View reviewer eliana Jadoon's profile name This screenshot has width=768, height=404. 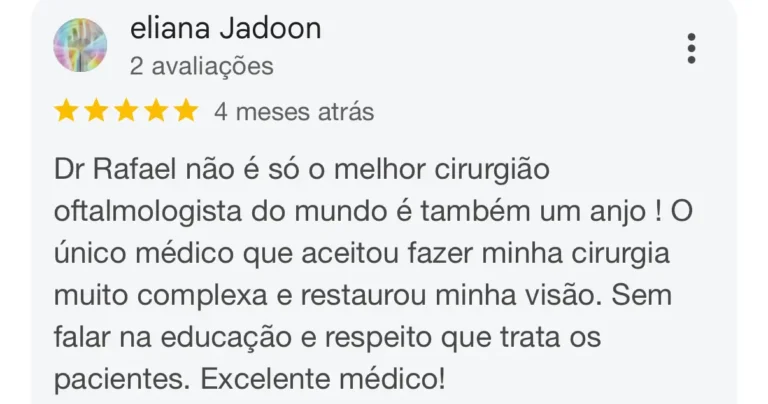pyautogui.click(x=226, y=29)
